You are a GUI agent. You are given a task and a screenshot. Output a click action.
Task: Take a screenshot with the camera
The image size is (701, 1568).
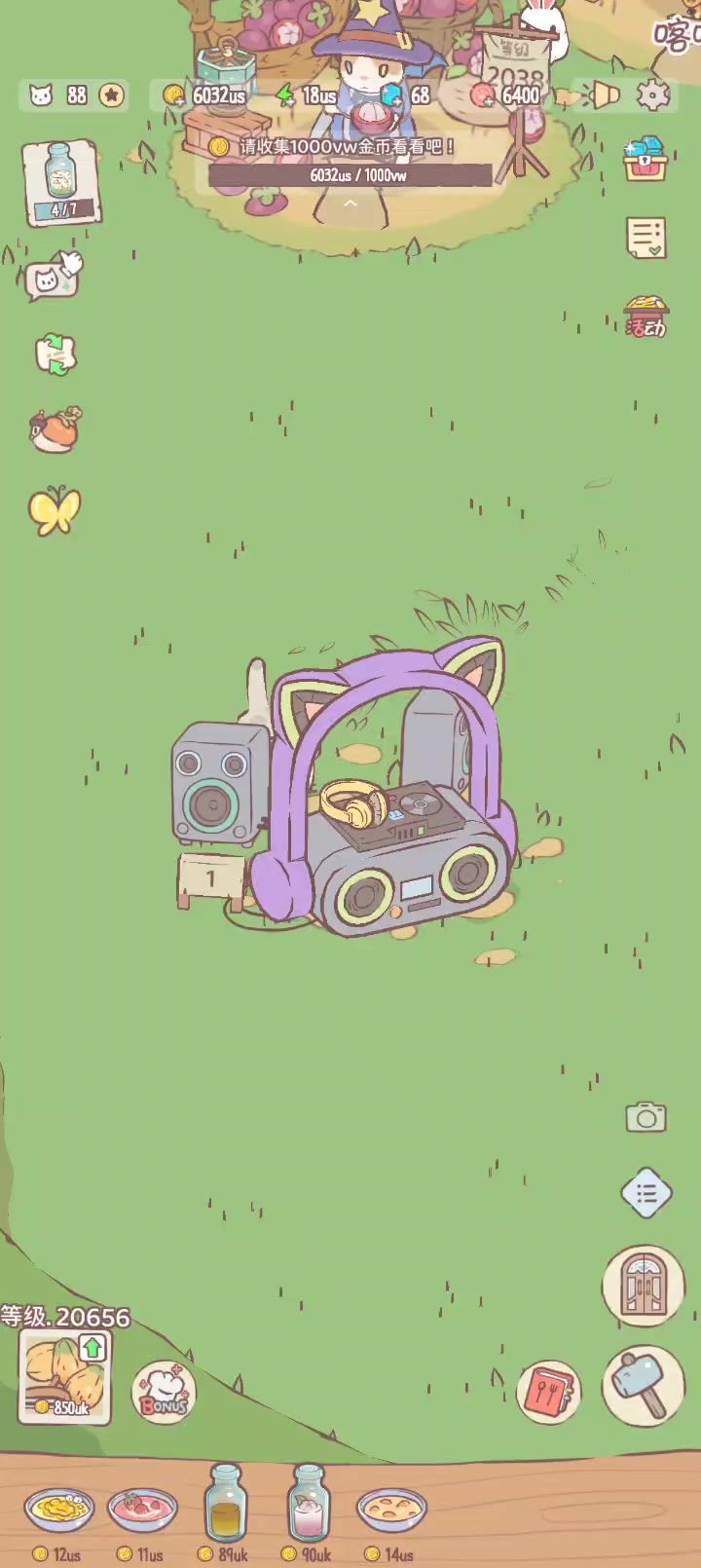646,1117
